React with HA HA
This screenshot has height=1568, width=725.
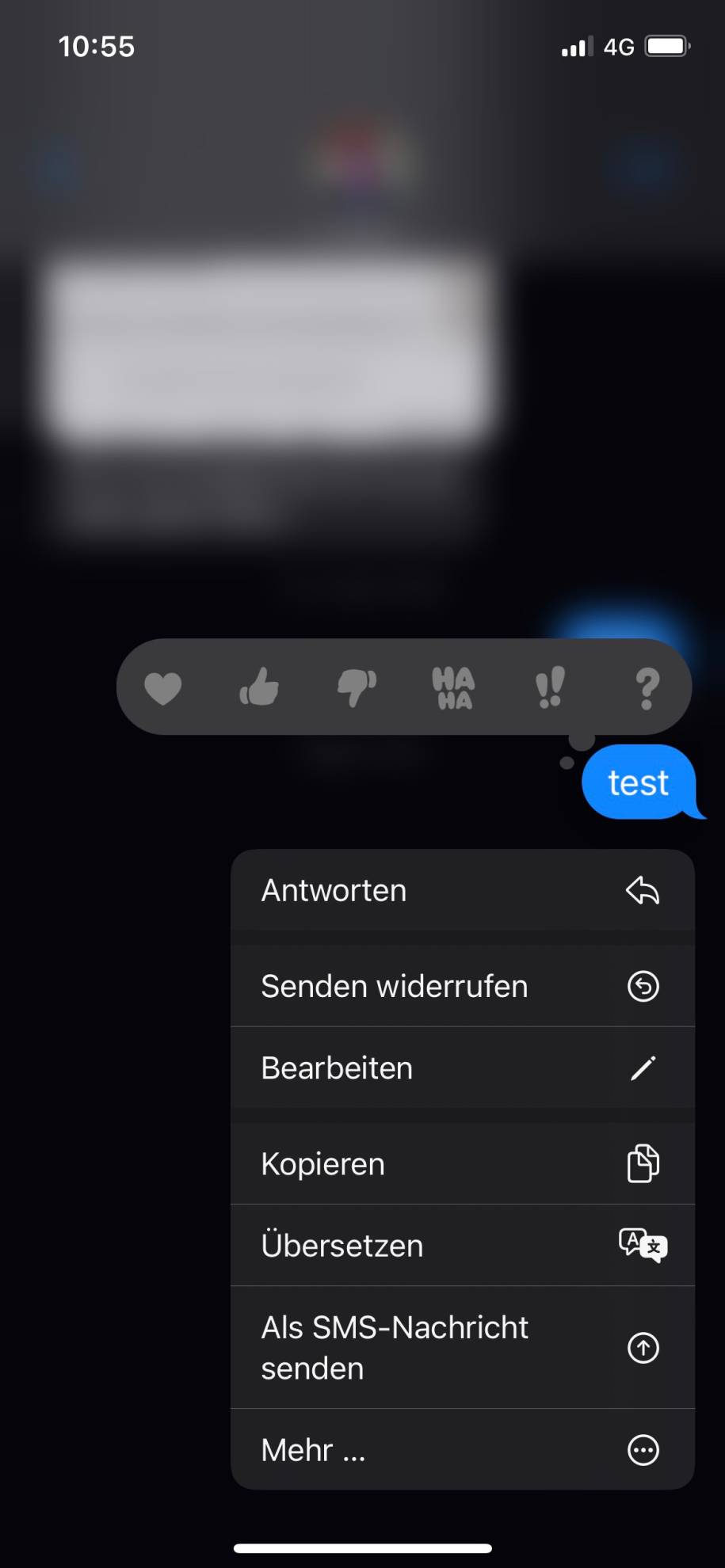pyautogui.click(x=453, y=687)
